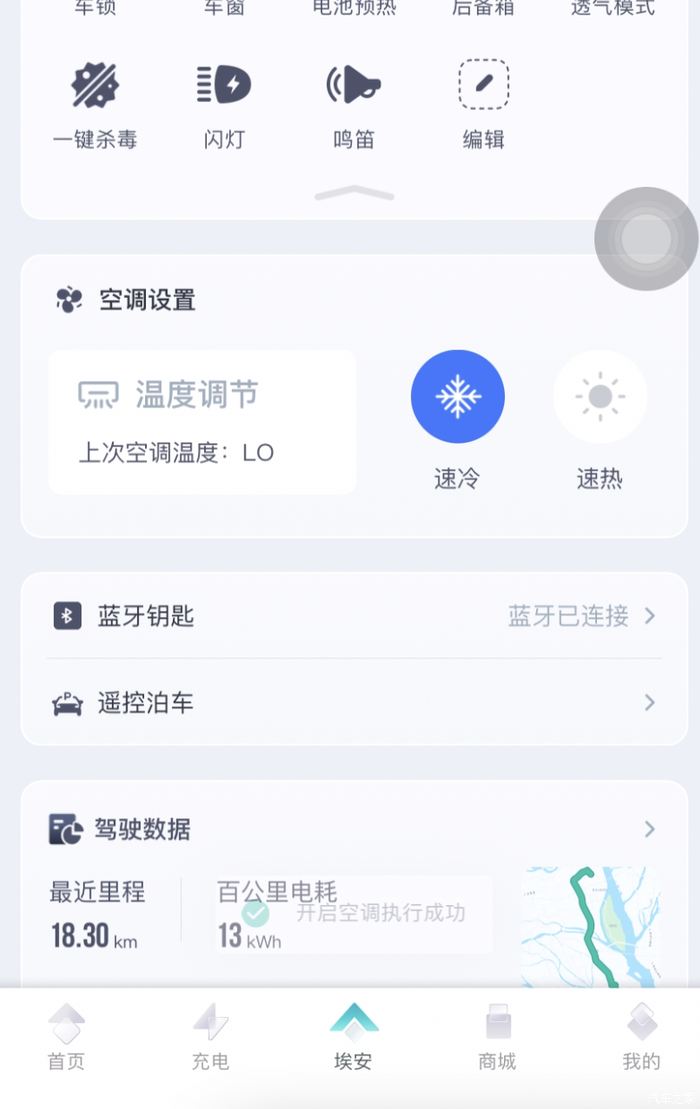
Task: Select the 埃安 tab
Action: [353, 1038]
